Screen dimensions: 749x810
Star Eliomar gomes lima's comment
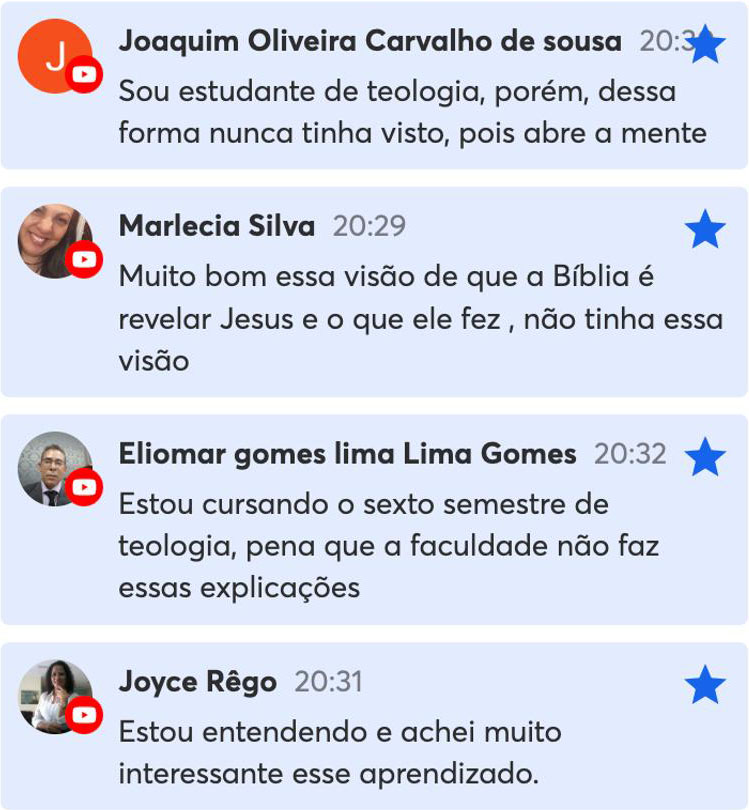click(x=705, y=457)
